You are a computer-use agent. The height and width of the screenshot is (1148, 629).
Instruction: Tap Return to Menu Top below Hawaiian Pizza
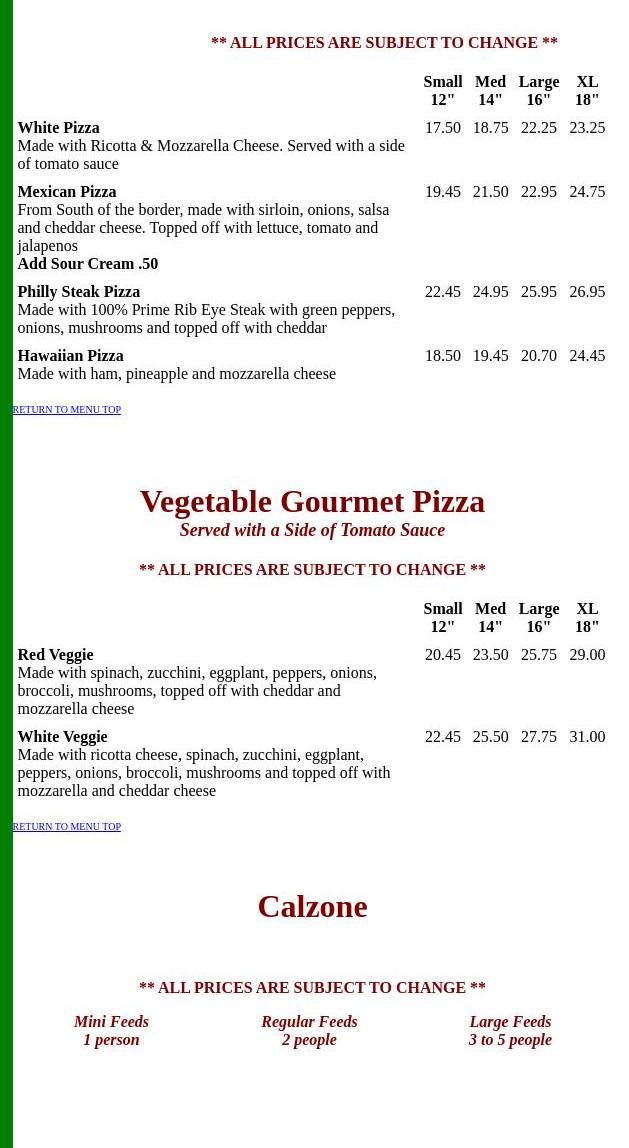pyautogui.click(x=67, y=410)
